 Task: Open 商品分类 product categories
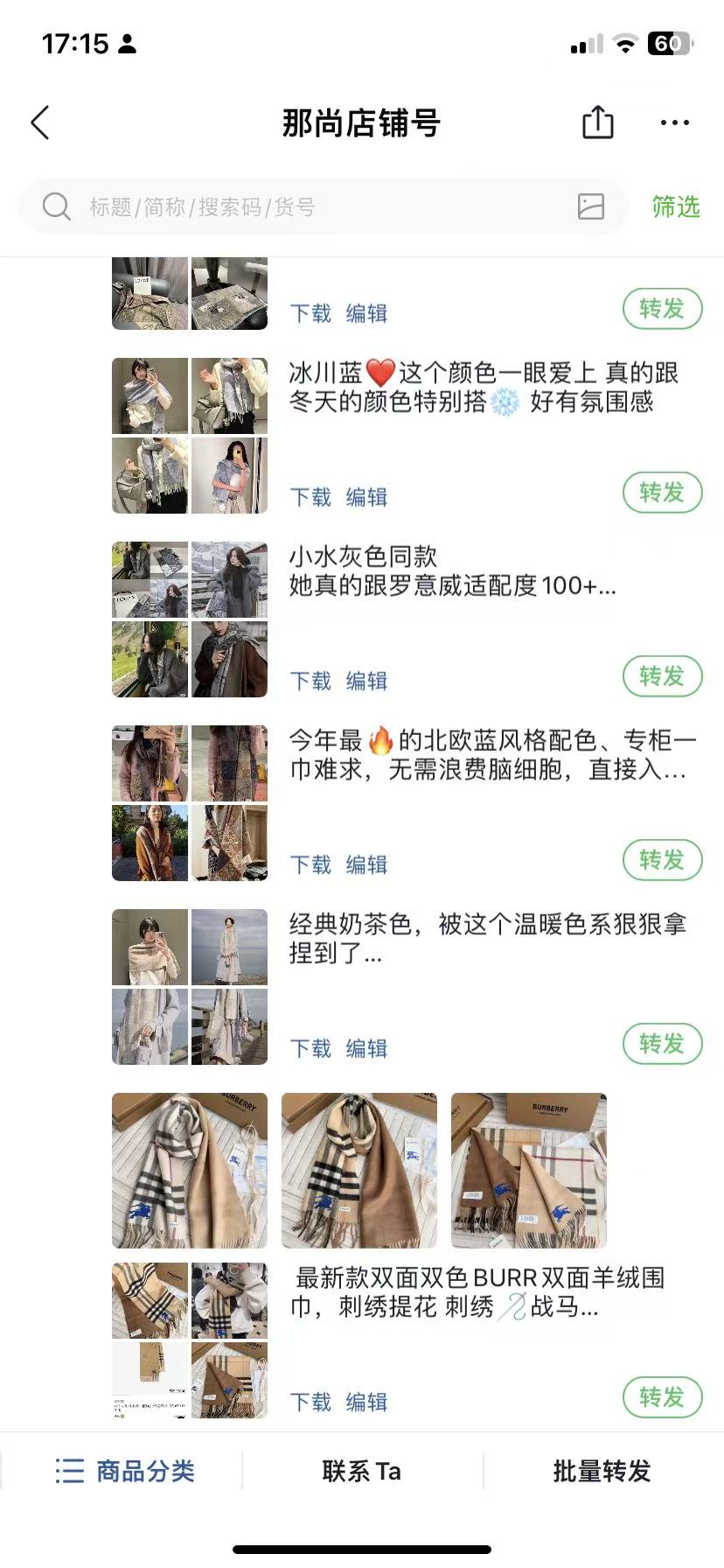(126, 1471)
